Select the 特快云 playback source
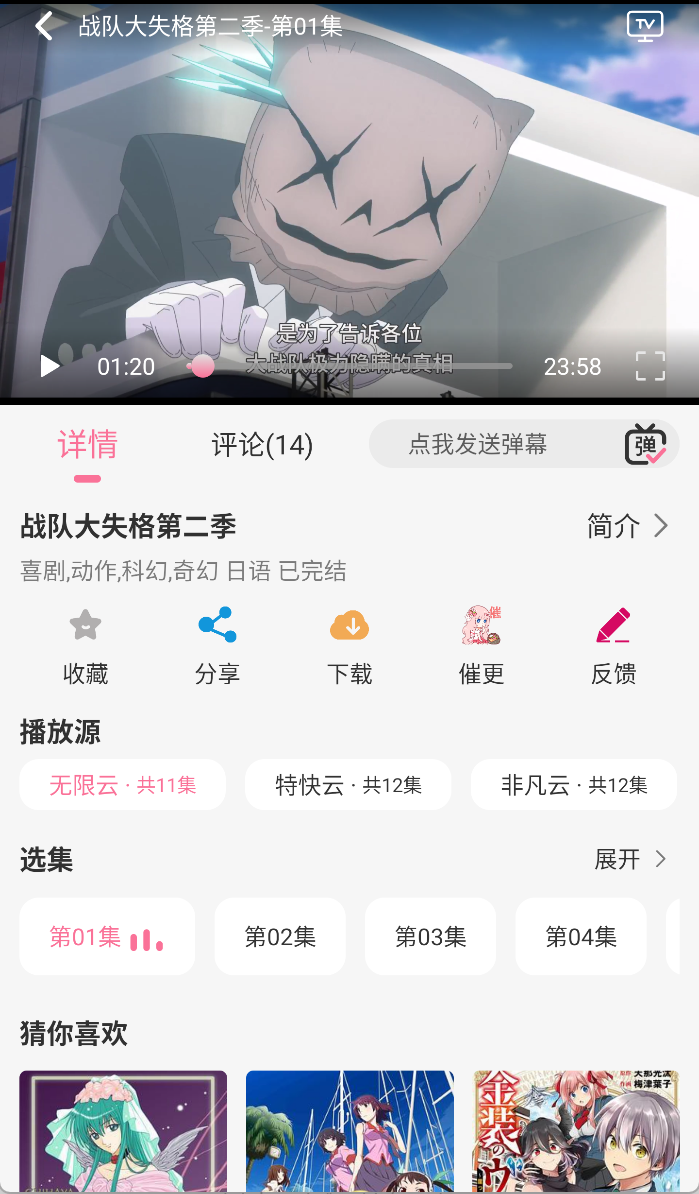Screen dimensions: 699x1194 tap(348, 785)
